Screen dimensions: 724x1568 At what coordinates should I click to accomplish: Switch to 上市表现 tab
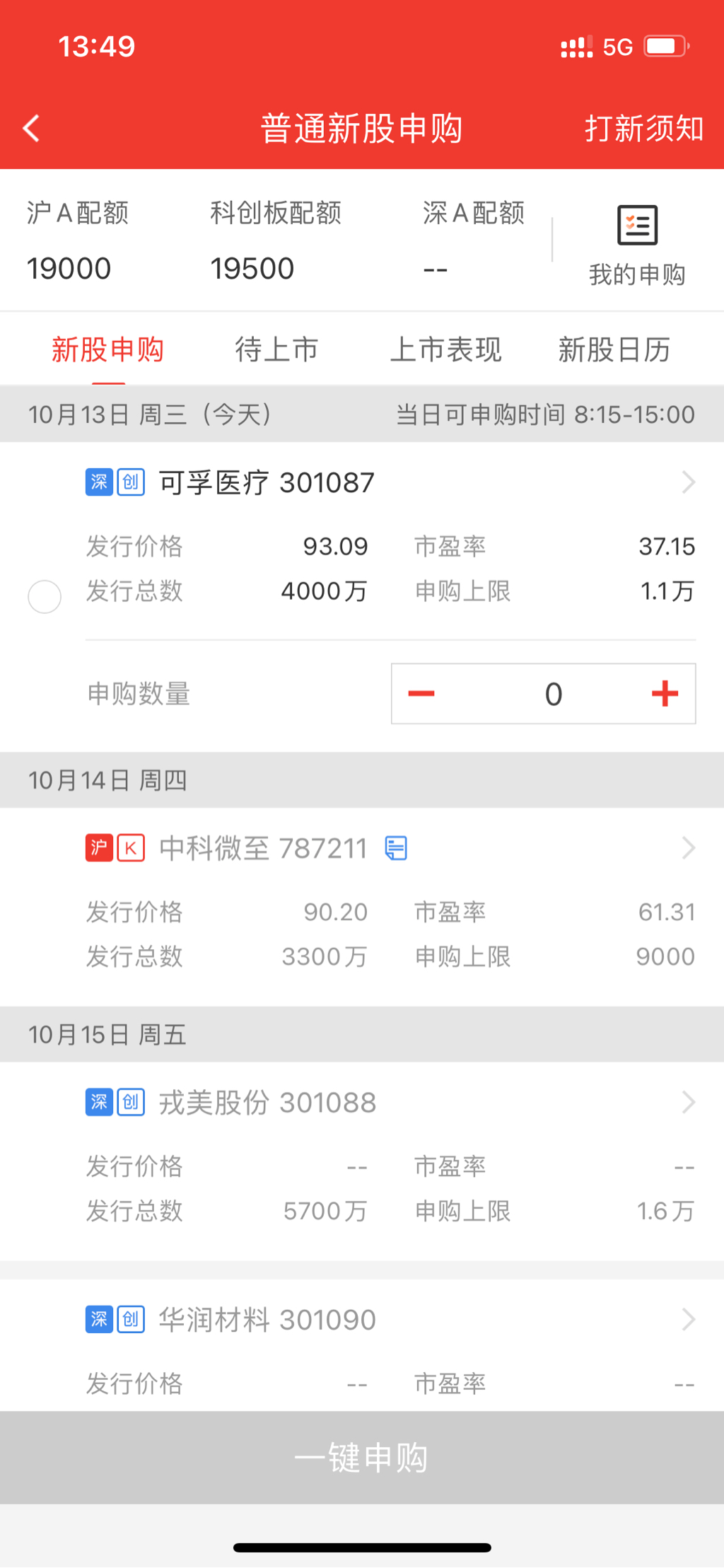(x=445, y=349)
